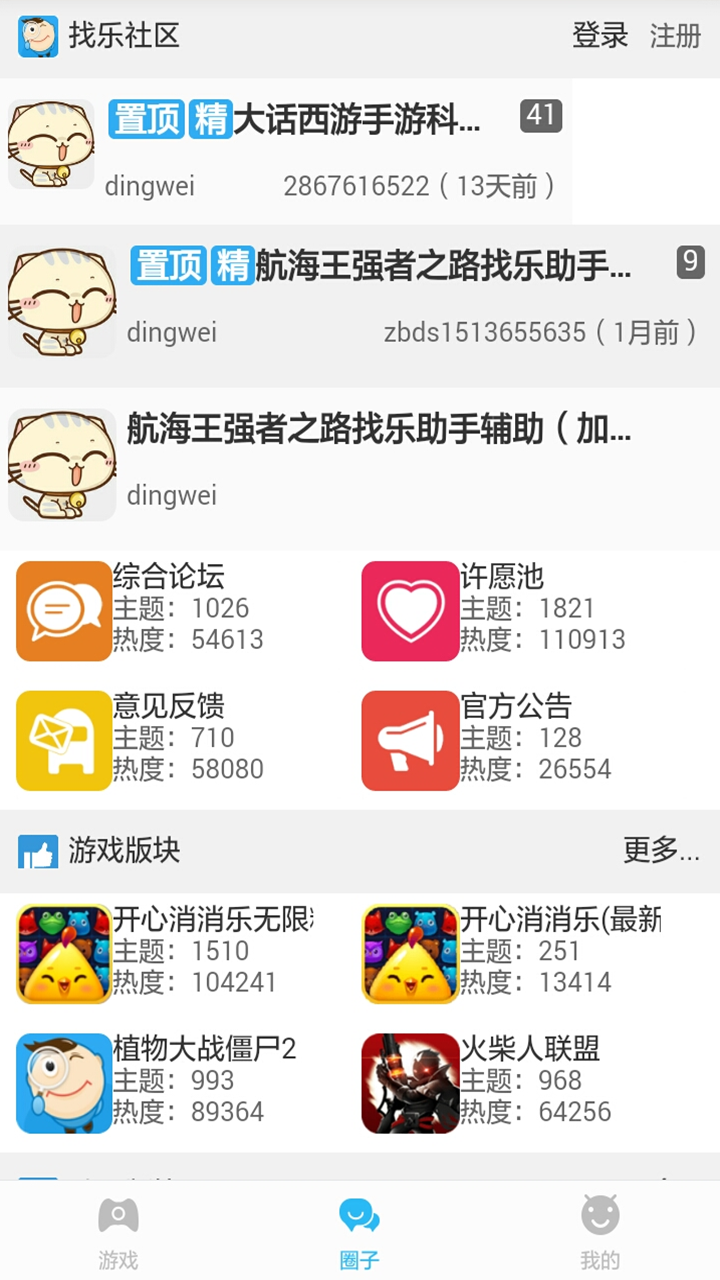
Task: Click the 登录 link
Action: click(x=600, y=36)
